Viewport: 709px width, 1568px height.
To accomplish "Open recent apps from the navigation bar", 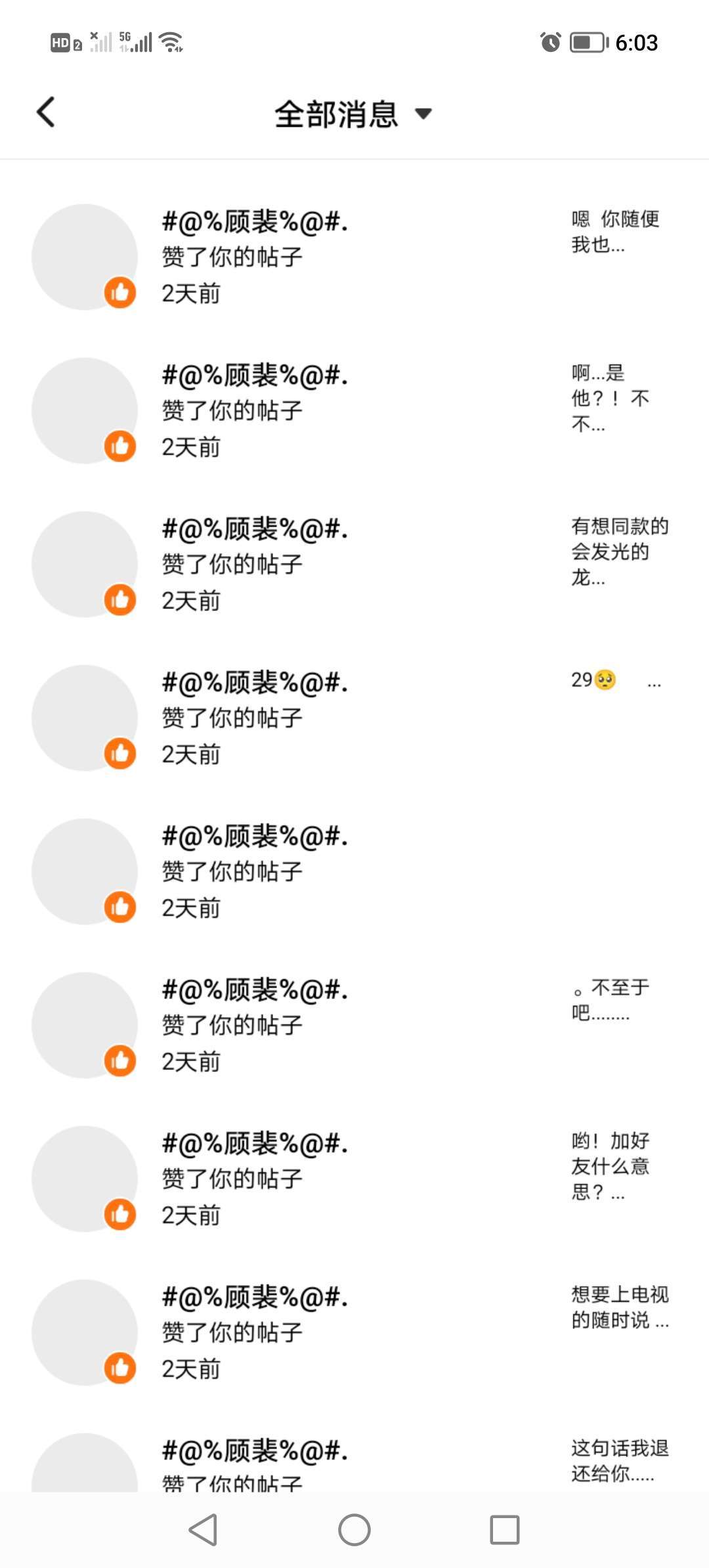I will tap(504, 1530).
